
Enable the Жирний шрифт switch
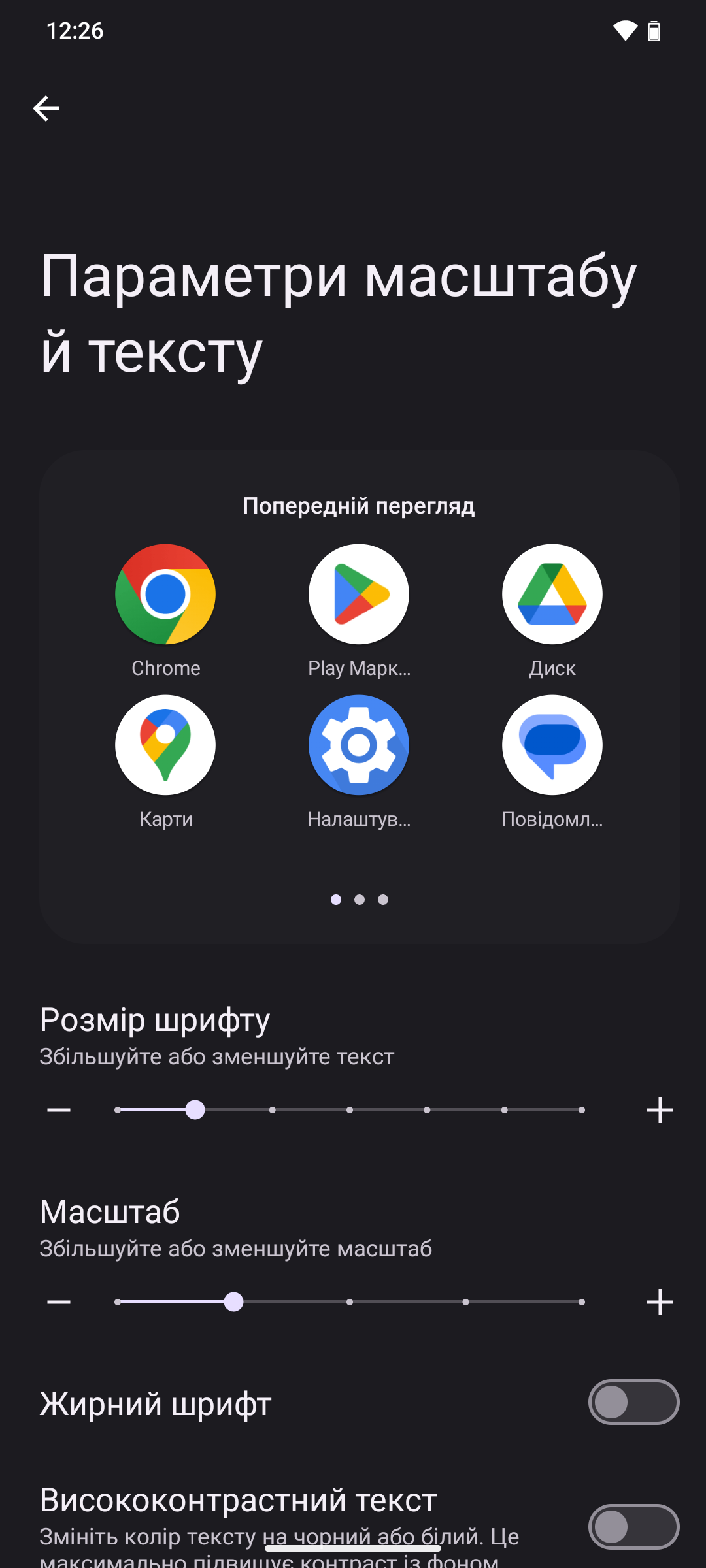634,1402
